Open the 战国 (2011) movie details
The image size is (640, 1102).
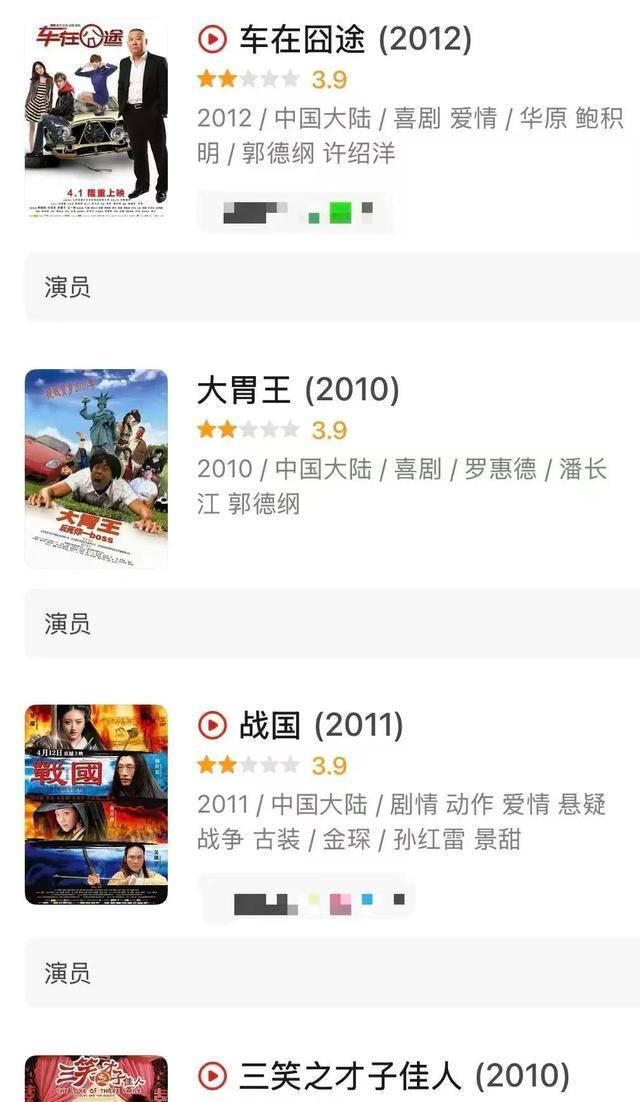(x=321, y=725)
